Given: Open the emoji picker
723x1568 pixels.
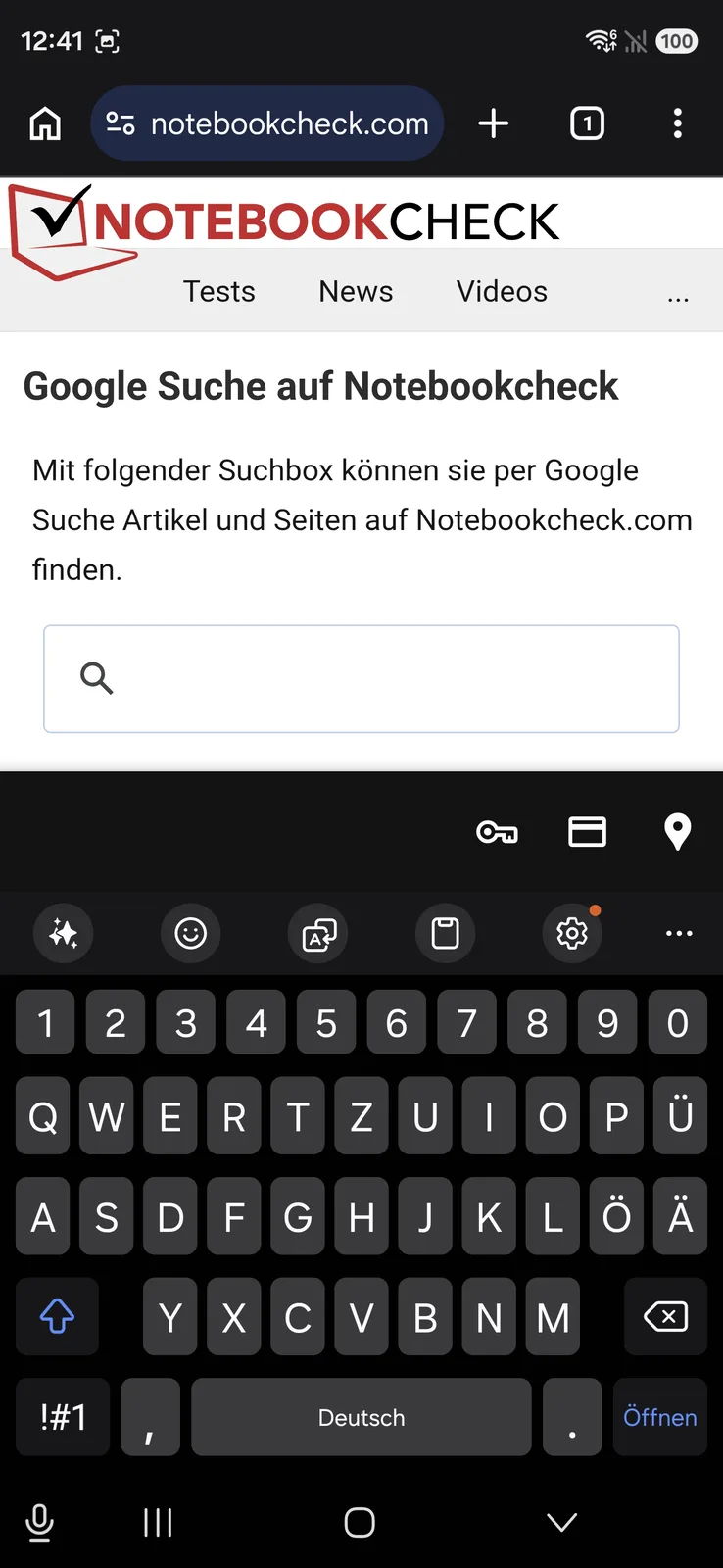Looking at the screenshot, I should pos(190,933).
